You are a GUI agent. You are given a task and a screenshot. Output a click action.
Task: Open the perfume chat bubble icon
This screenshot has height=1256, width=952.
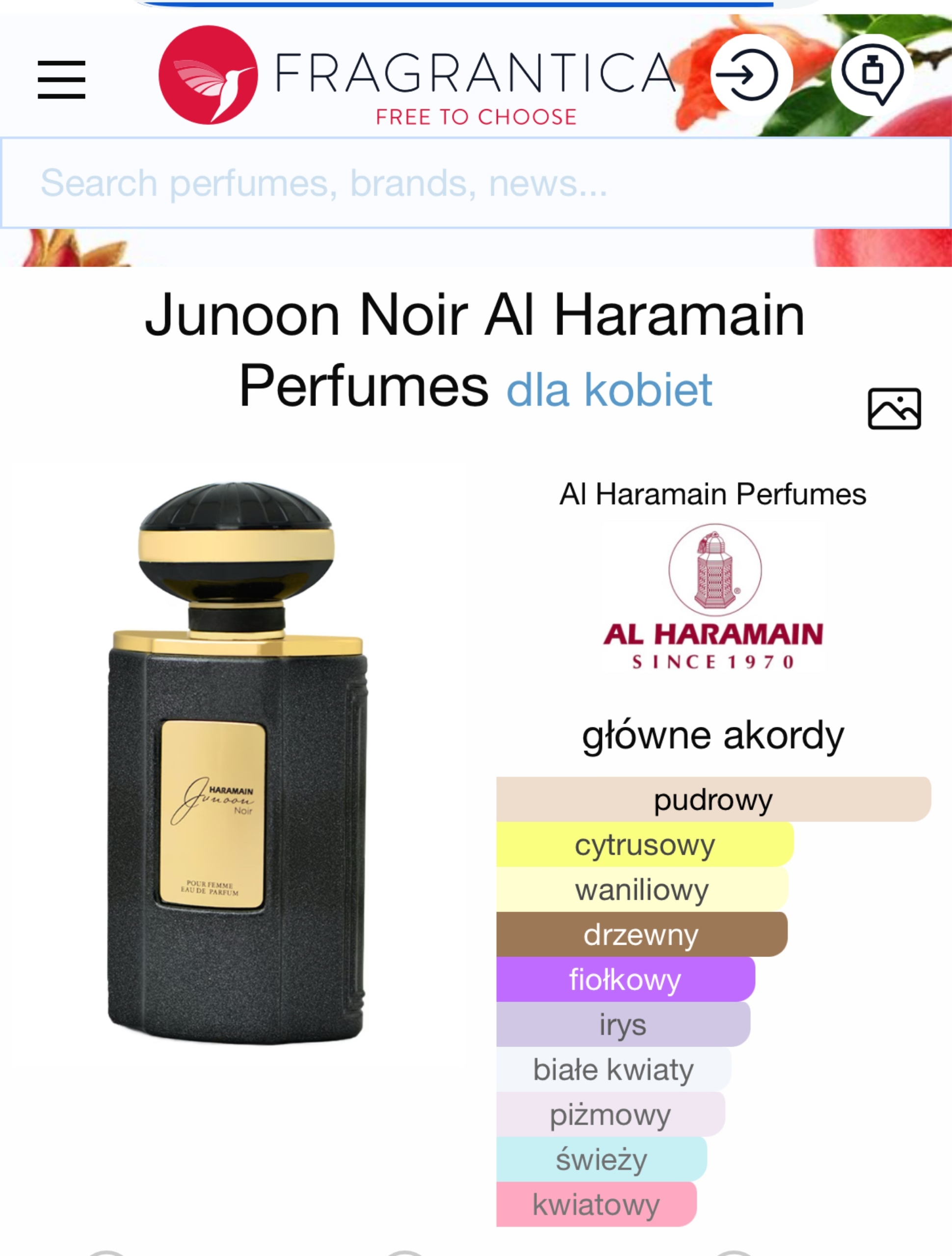pos(872,74)
